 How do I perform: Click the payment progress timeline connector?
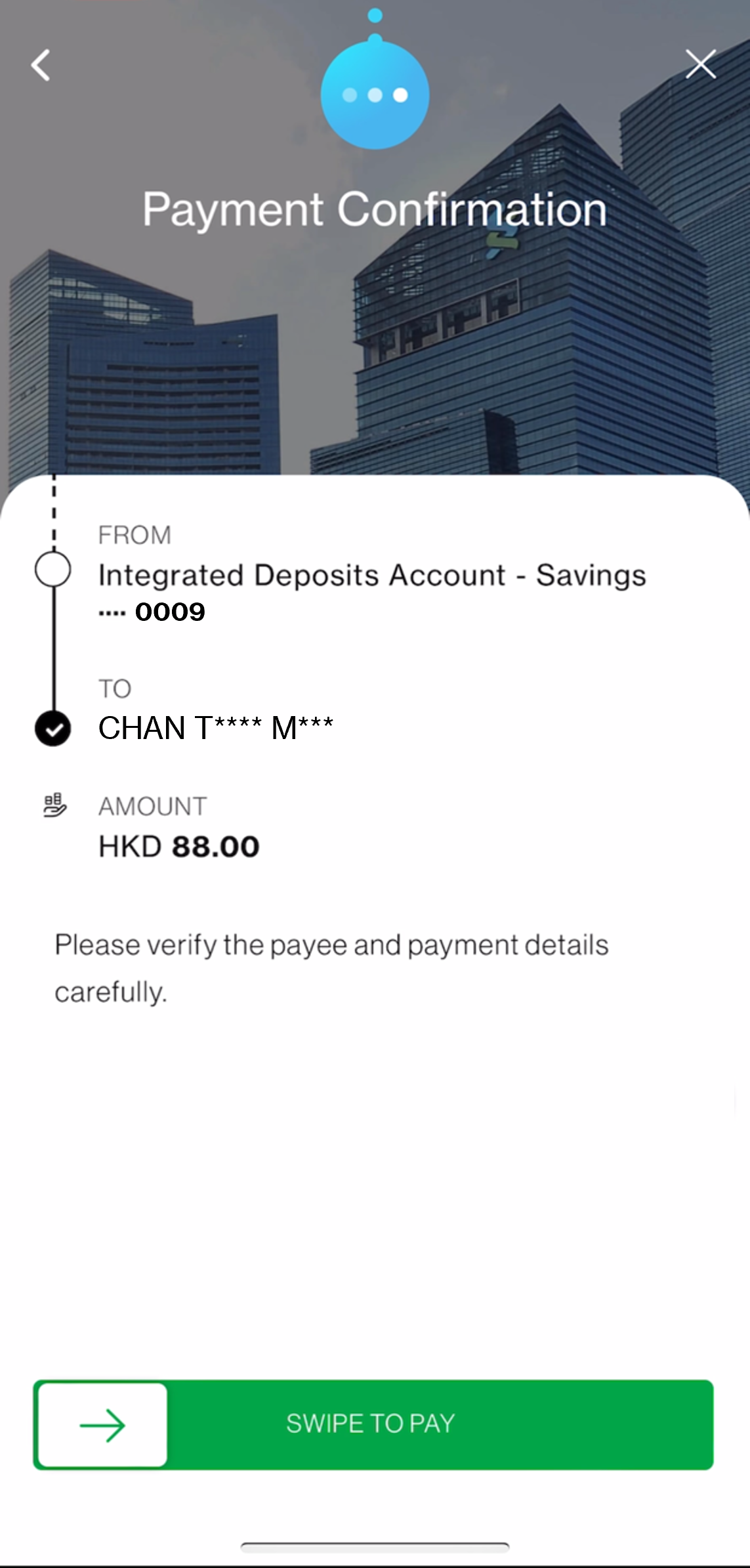[x=53, y=650]
